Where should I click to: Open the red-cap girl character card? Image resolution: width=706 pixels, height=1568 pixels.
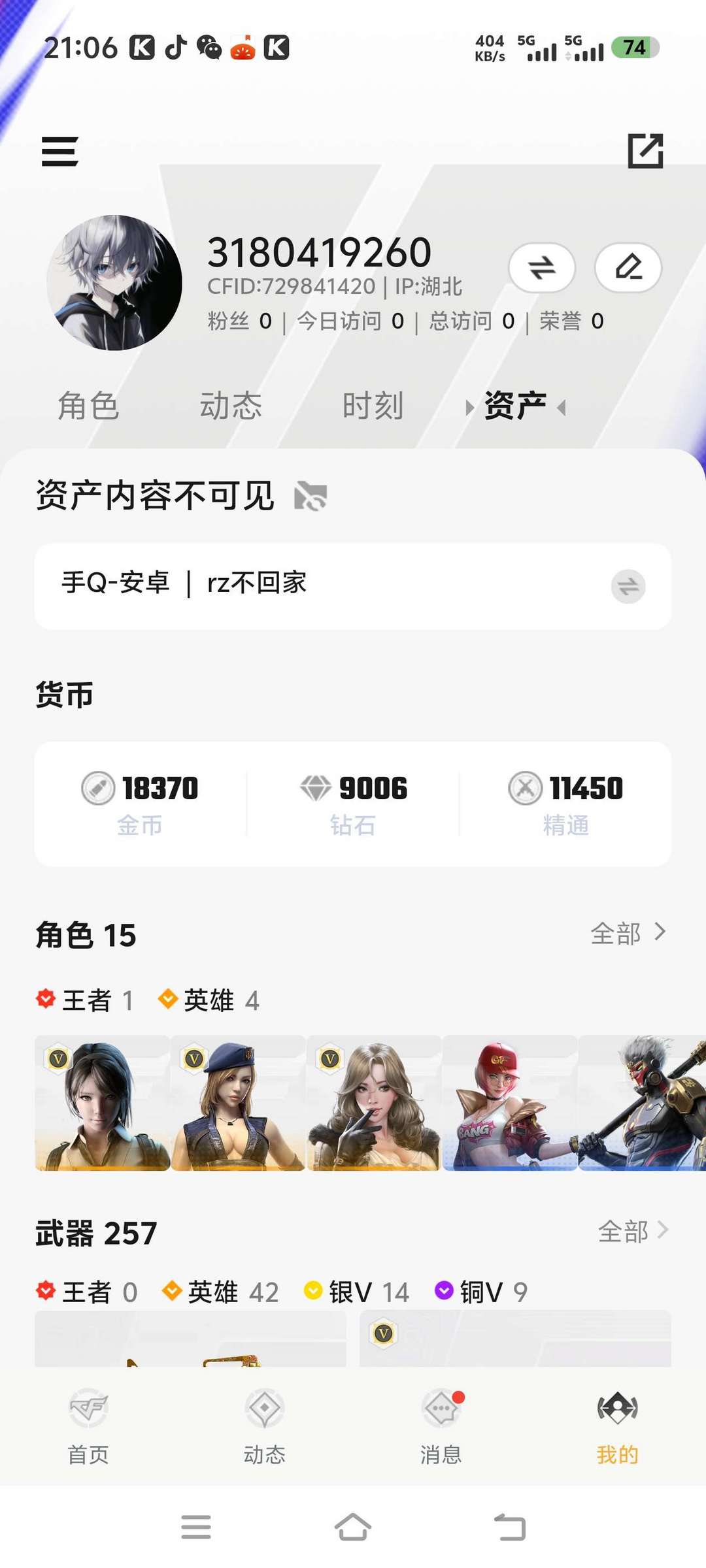tap(510, 1103)
